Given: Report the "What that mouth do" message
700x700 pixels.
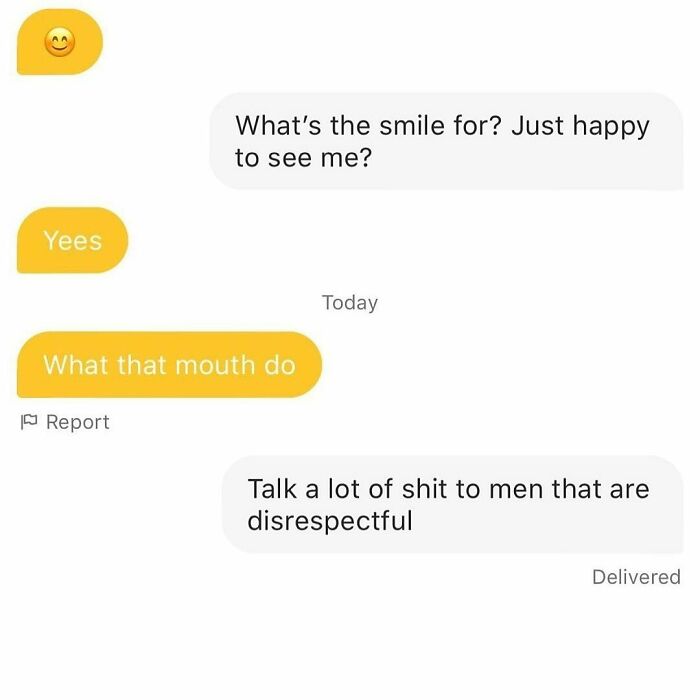Looking at the screenshot, I should pyautogui.click(x=65, y=422).
